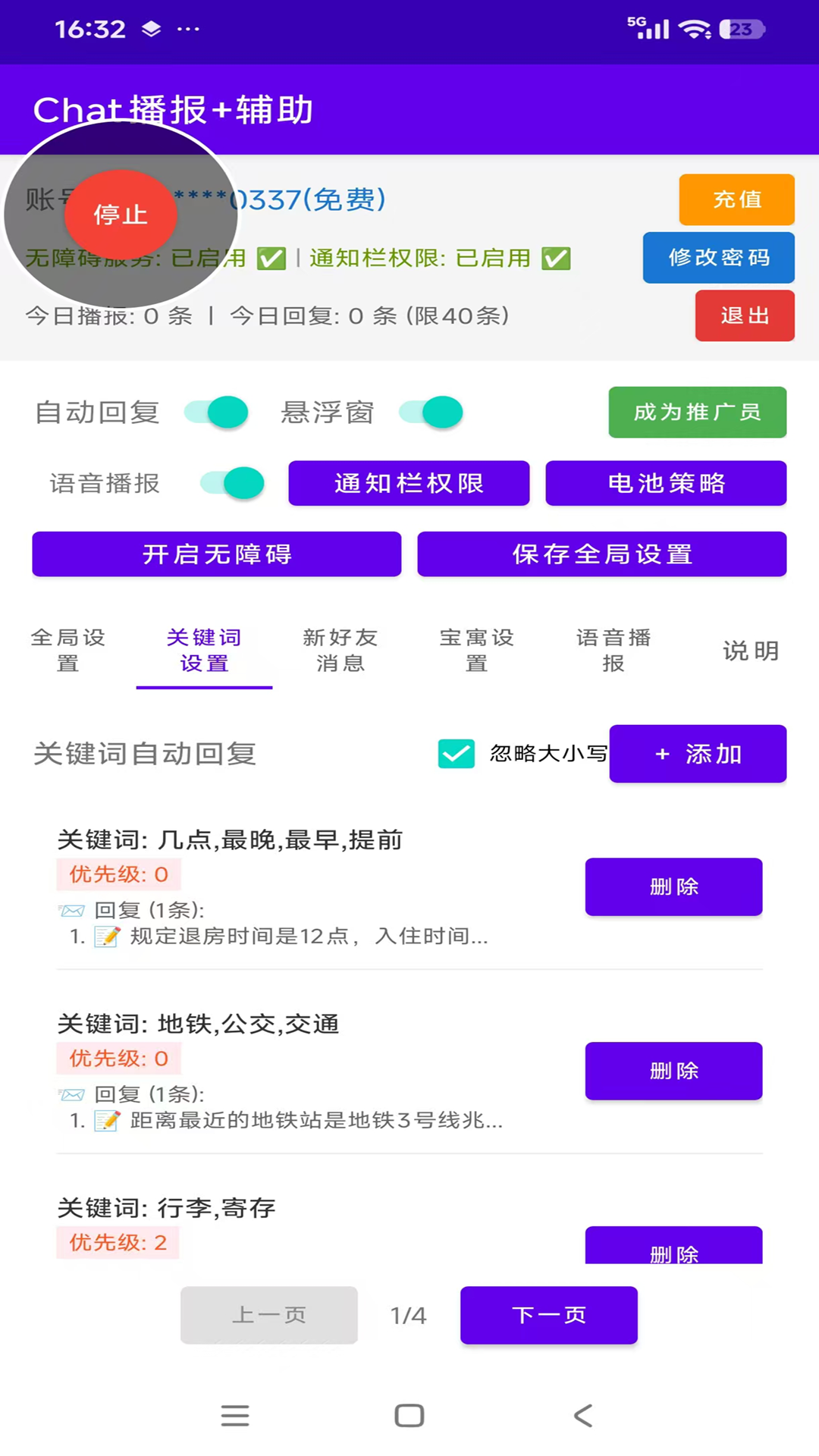This screenshot has height=1456, width=819.
Task: Toggle the 悬浮窗 switch
Action: [430, 413]
